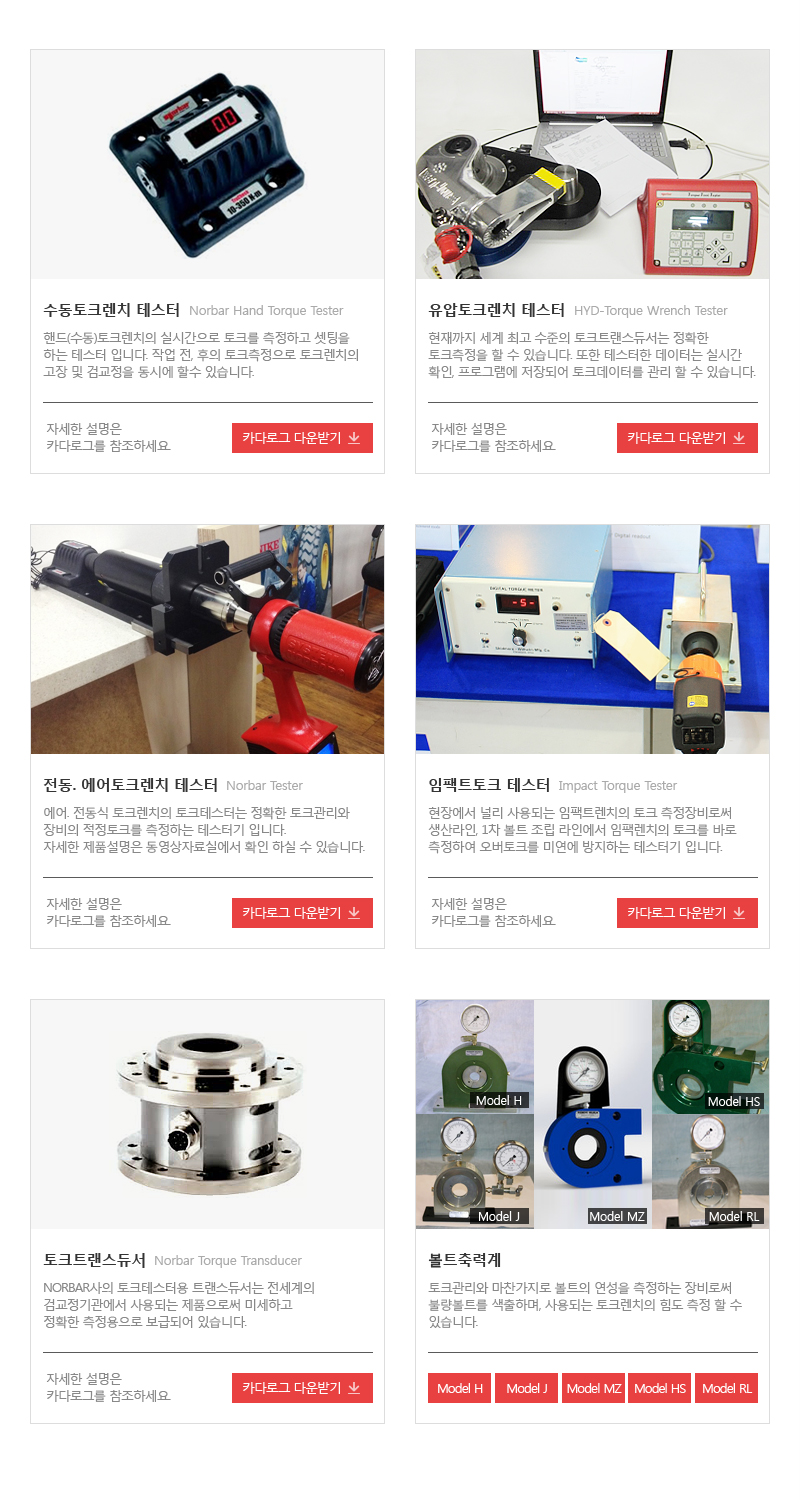Choose the red Model HS button

(x=660, y=1388)
